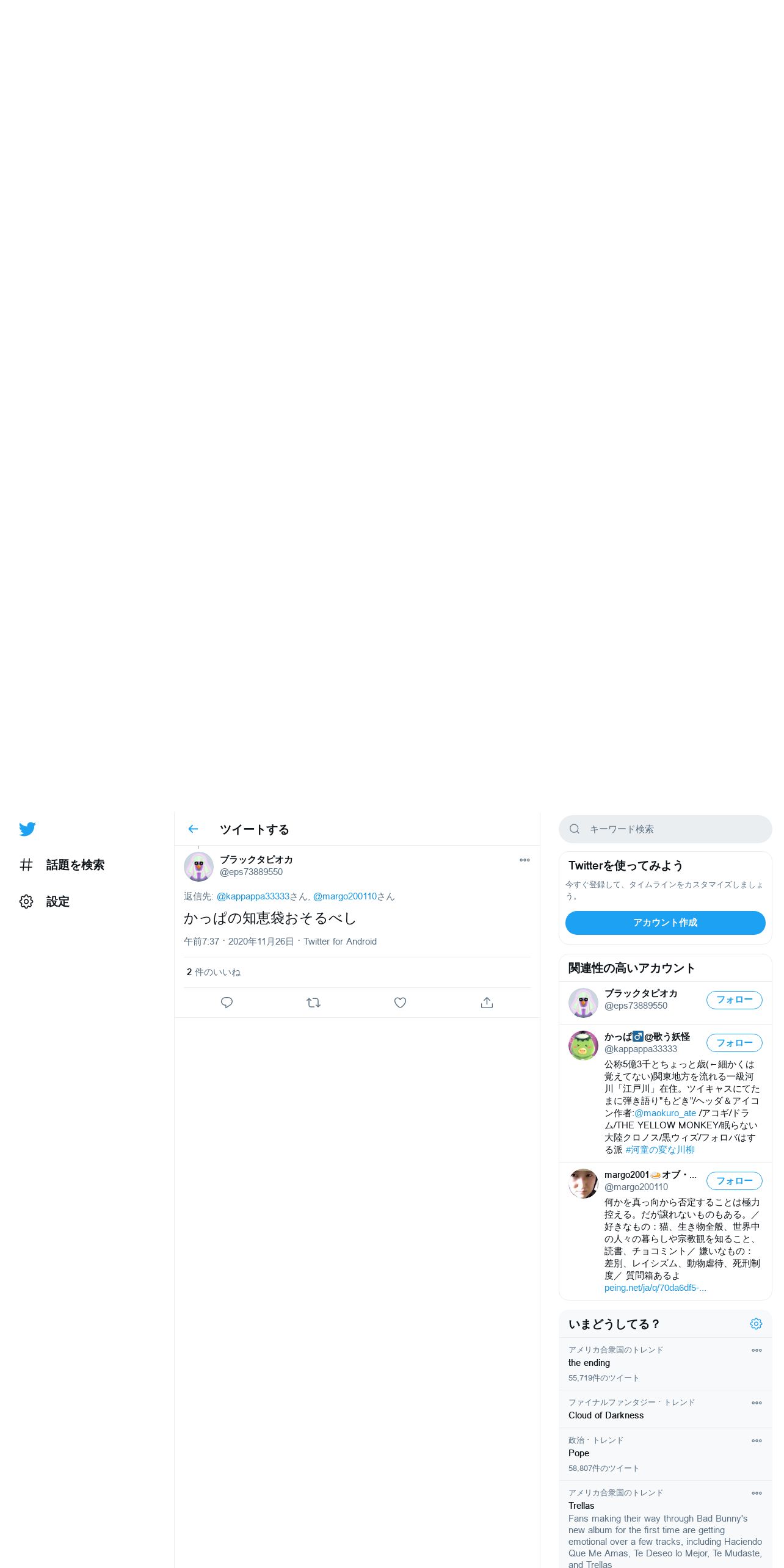Follow ブラックタピオカ @eps73889550
The width and height of the screenshot is (784, 1568).
tap(734, 1000)
